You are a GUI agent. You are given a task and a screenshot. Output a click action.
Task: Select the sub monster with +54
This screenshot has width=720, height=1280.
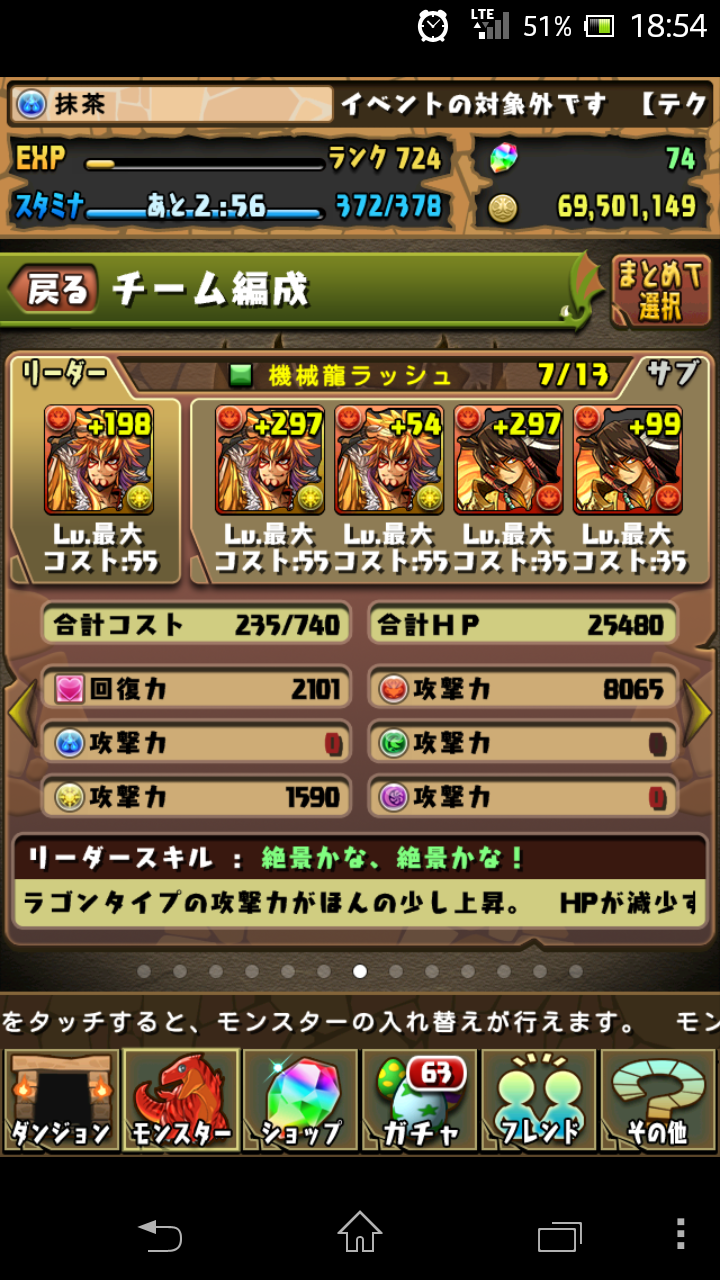point(387,459)
